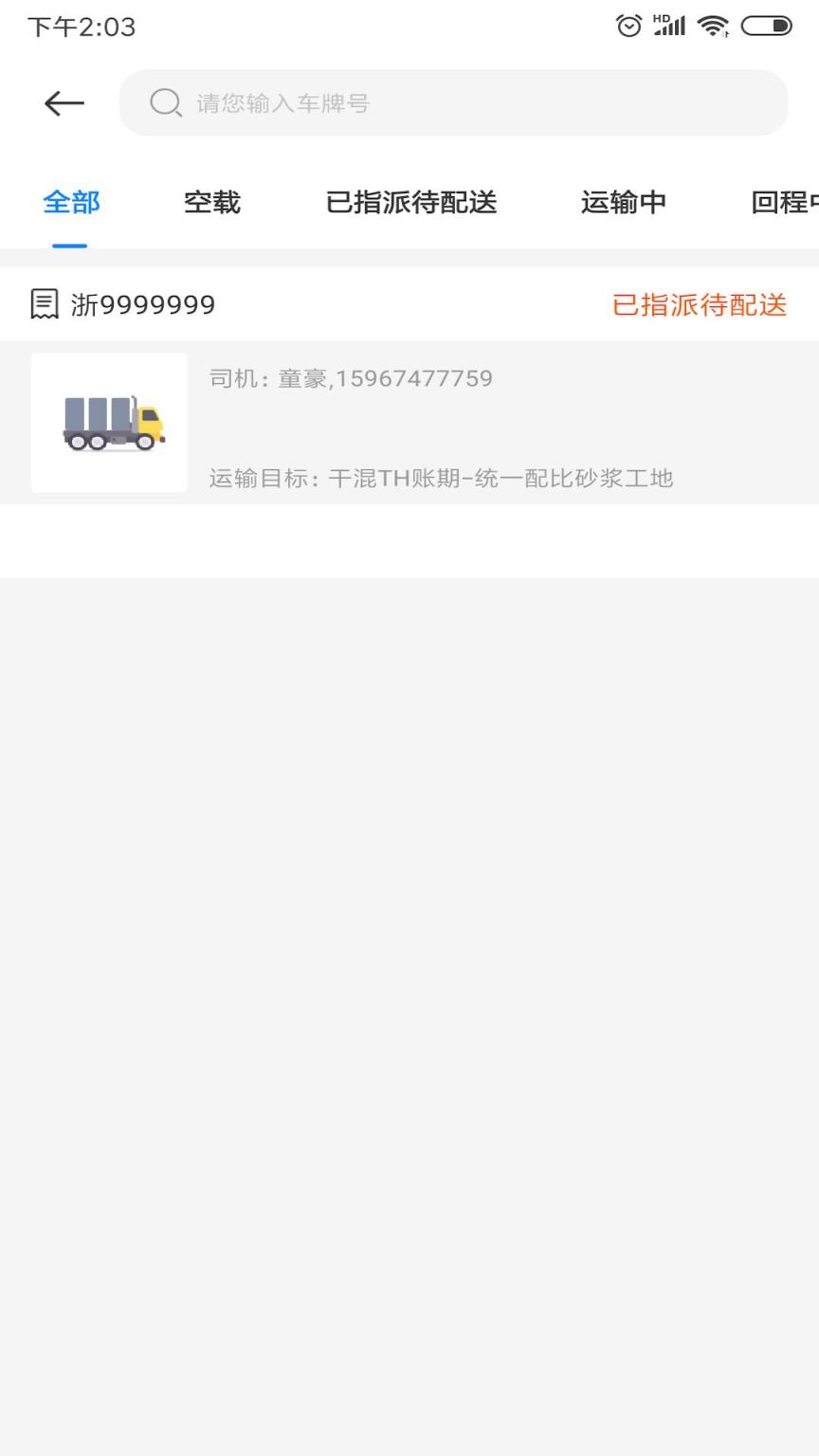The image size is (819, 1456).
Task: Tap the back arrow icon
Action: (x=63, y=103)
